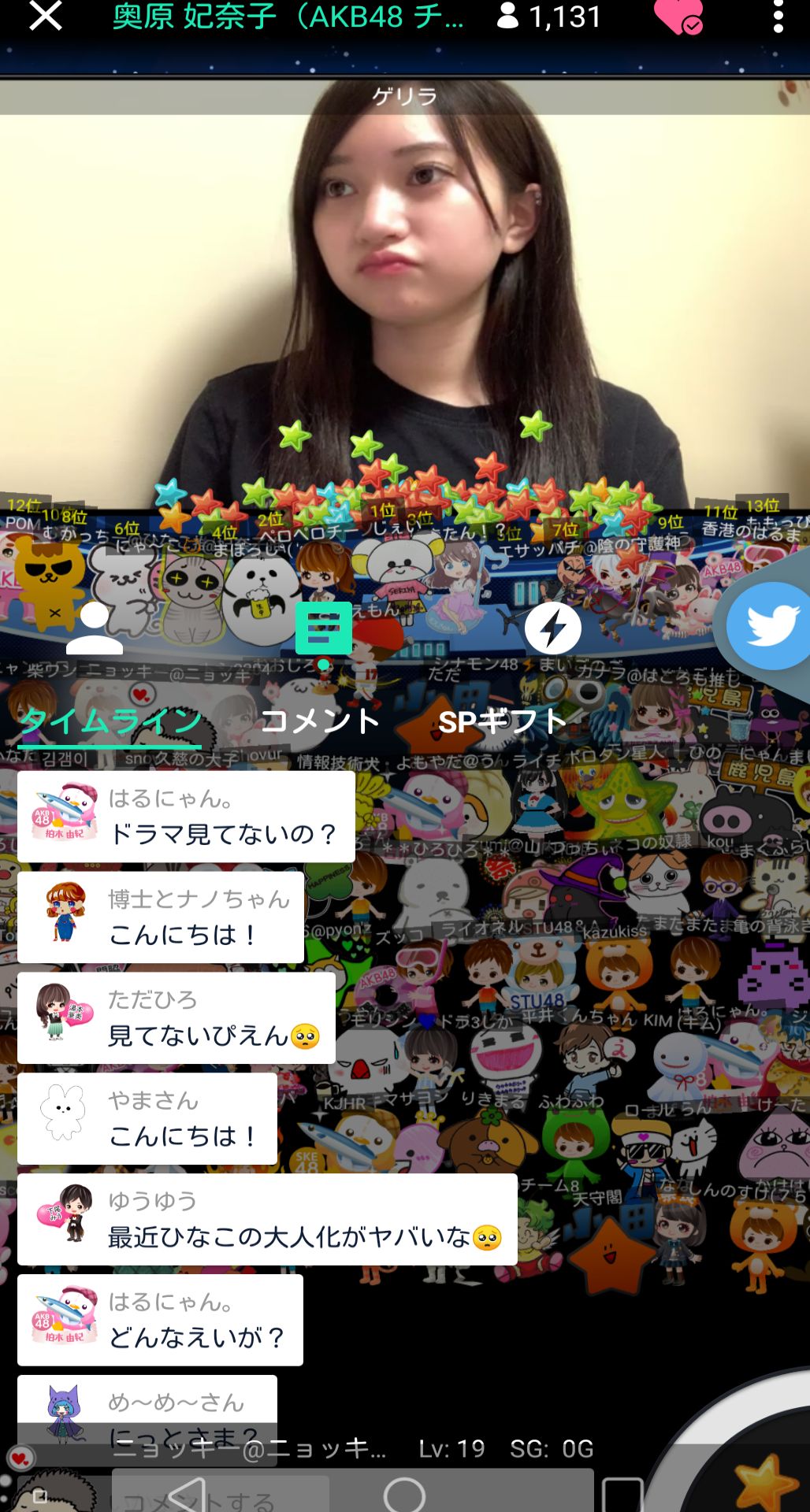This screenshot has width=810, height=1512.
Task: Switch to the コメント tab
Action: tap(320, 721)
